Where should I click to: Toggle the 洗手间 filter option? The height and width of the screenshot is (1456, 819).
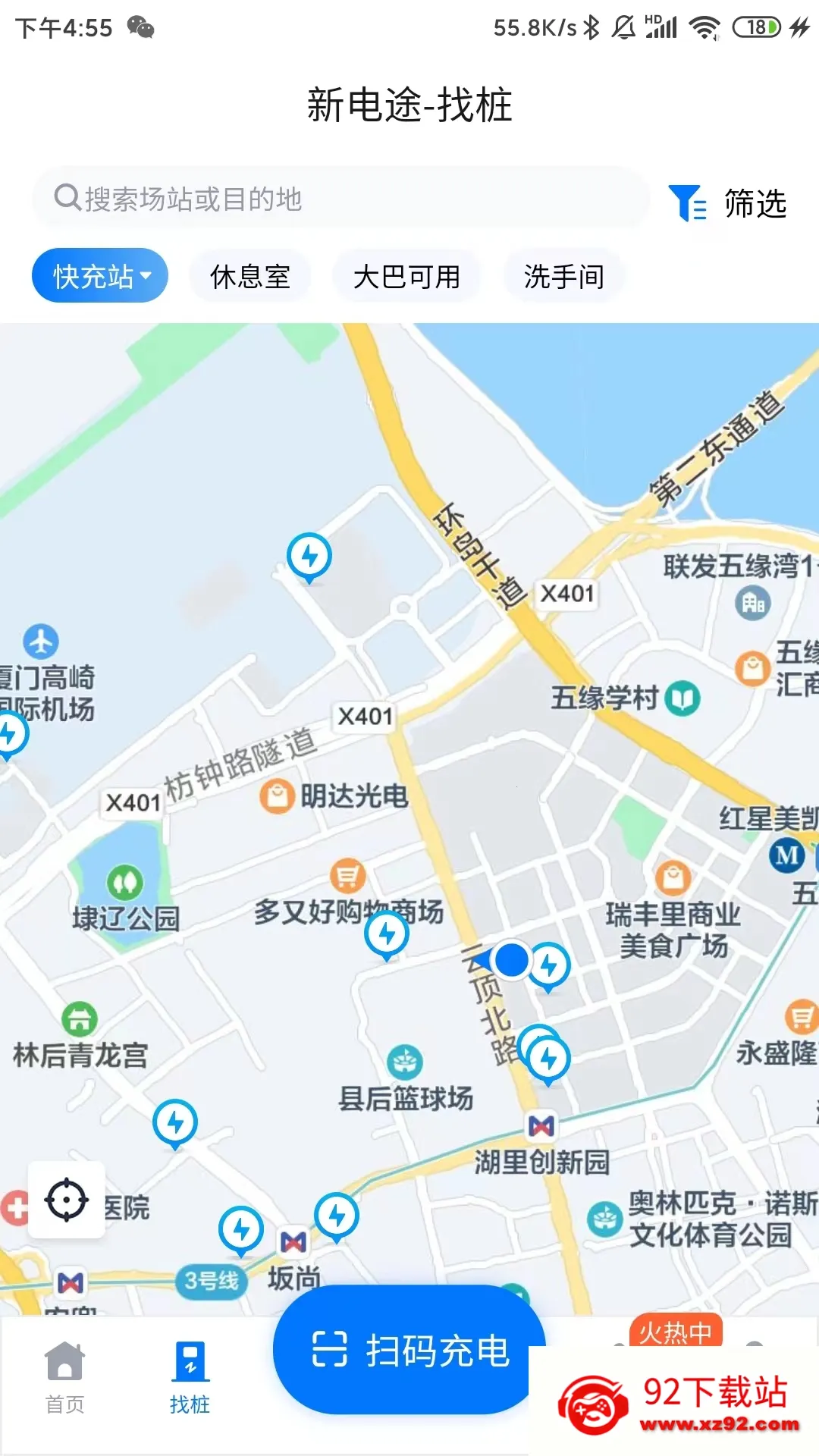pyautogui.click(x=564, y=276)
